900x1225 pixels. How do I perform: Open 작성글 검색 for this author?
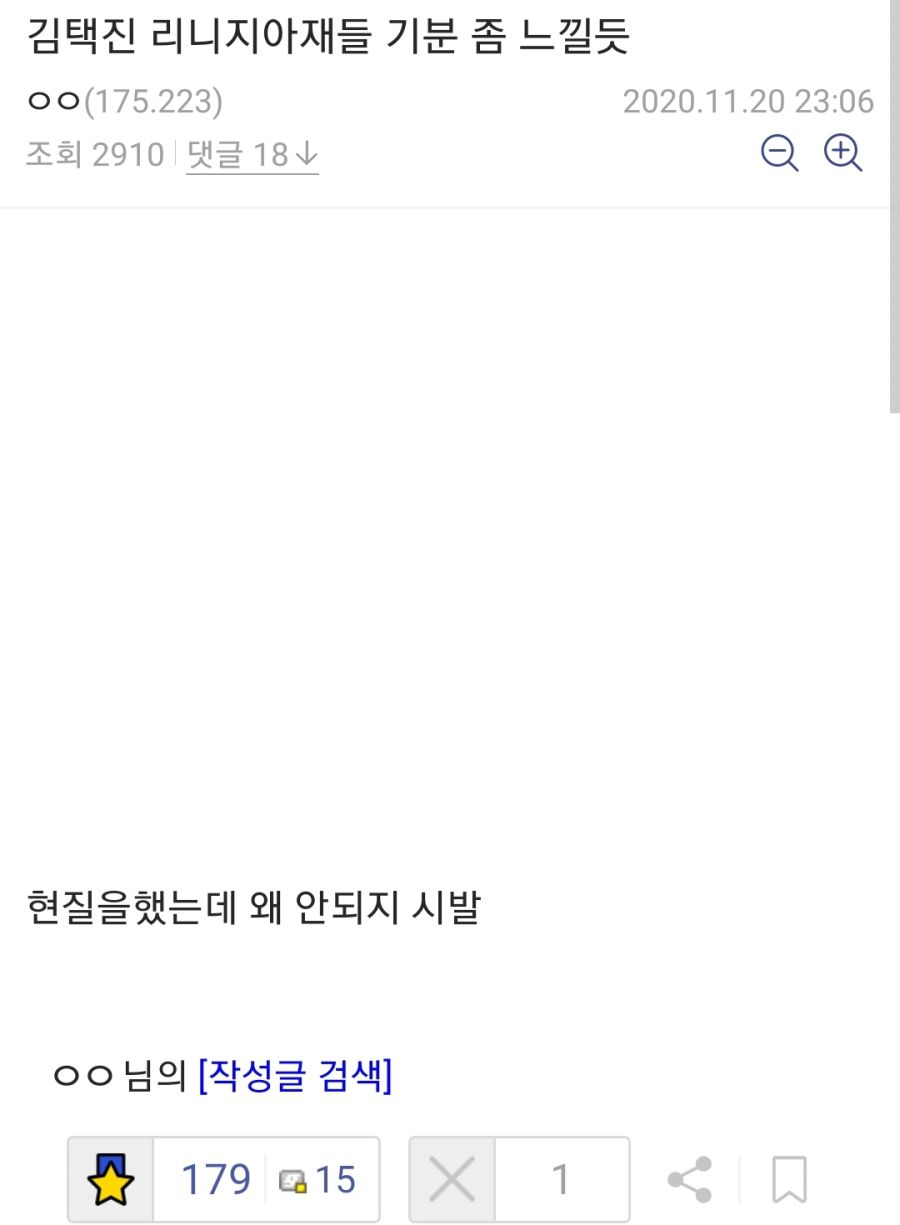coord(295,1077)
